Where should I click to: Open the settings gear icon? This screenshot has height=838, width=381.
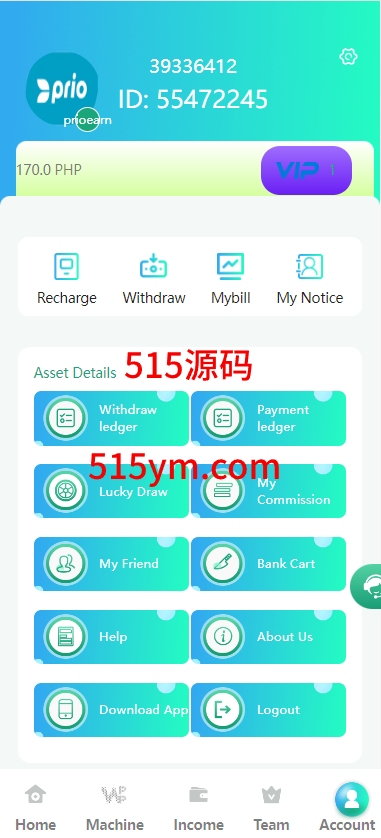(x=348, y=57)
